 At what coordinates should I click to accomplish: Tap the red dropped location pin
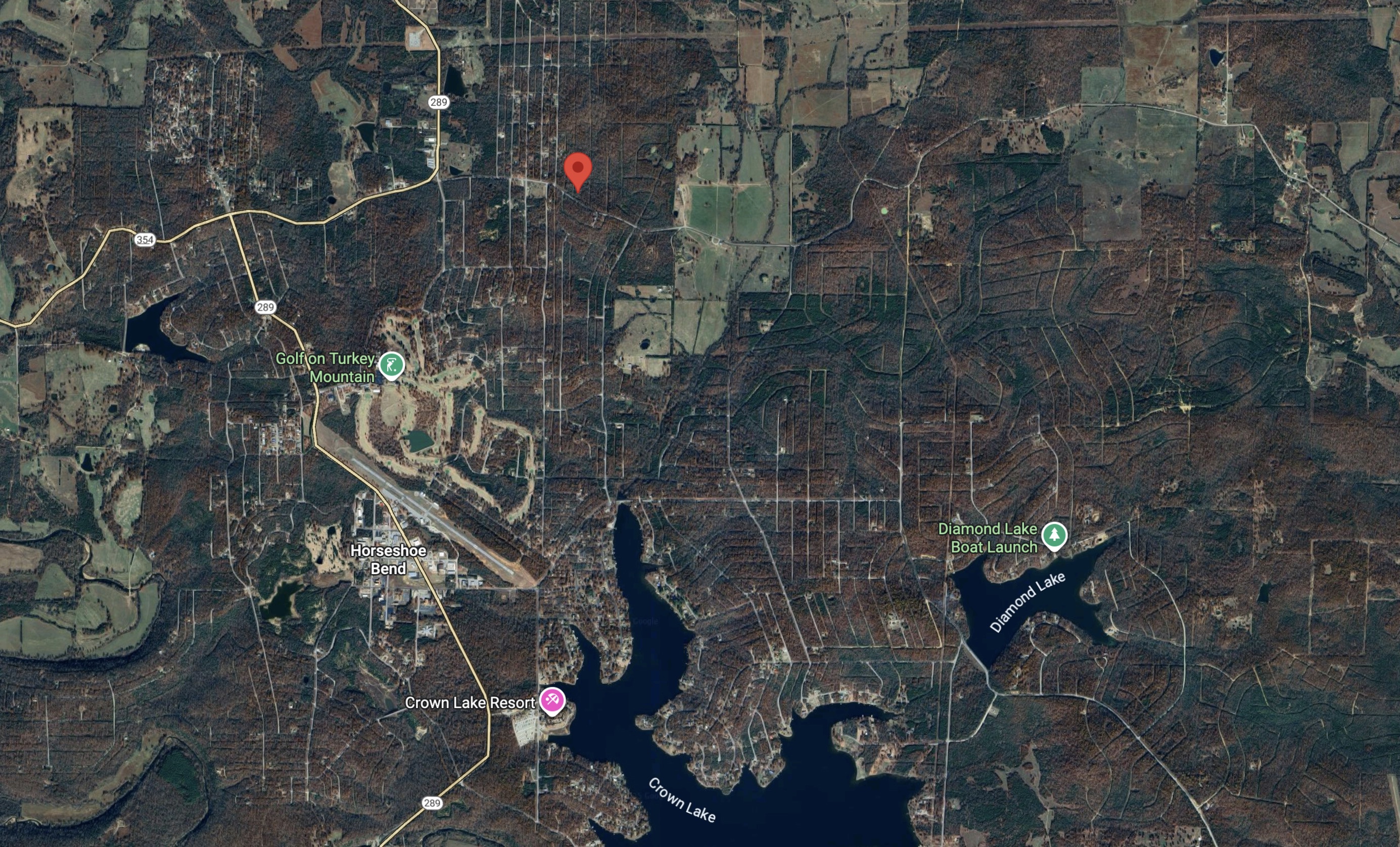point(578,170)
